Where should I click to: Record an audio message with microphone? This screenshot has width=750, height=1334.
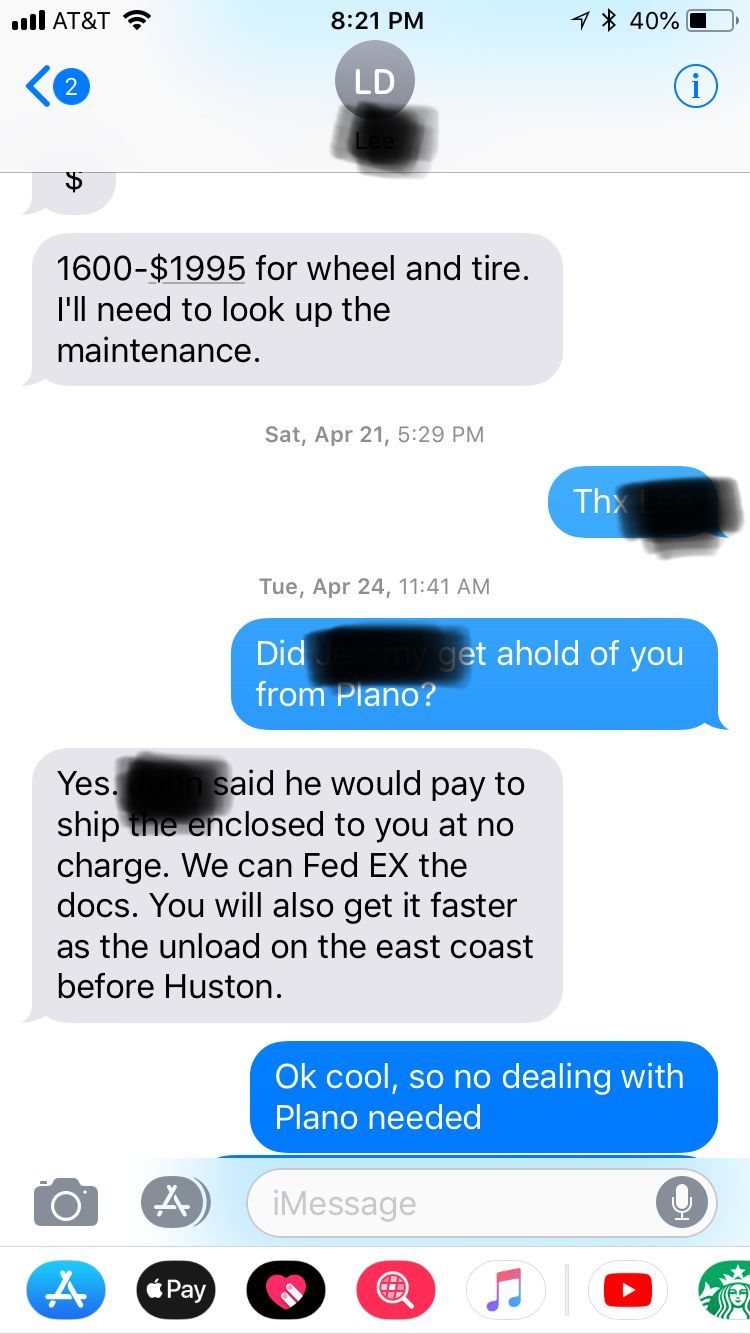pos(682,1203)
